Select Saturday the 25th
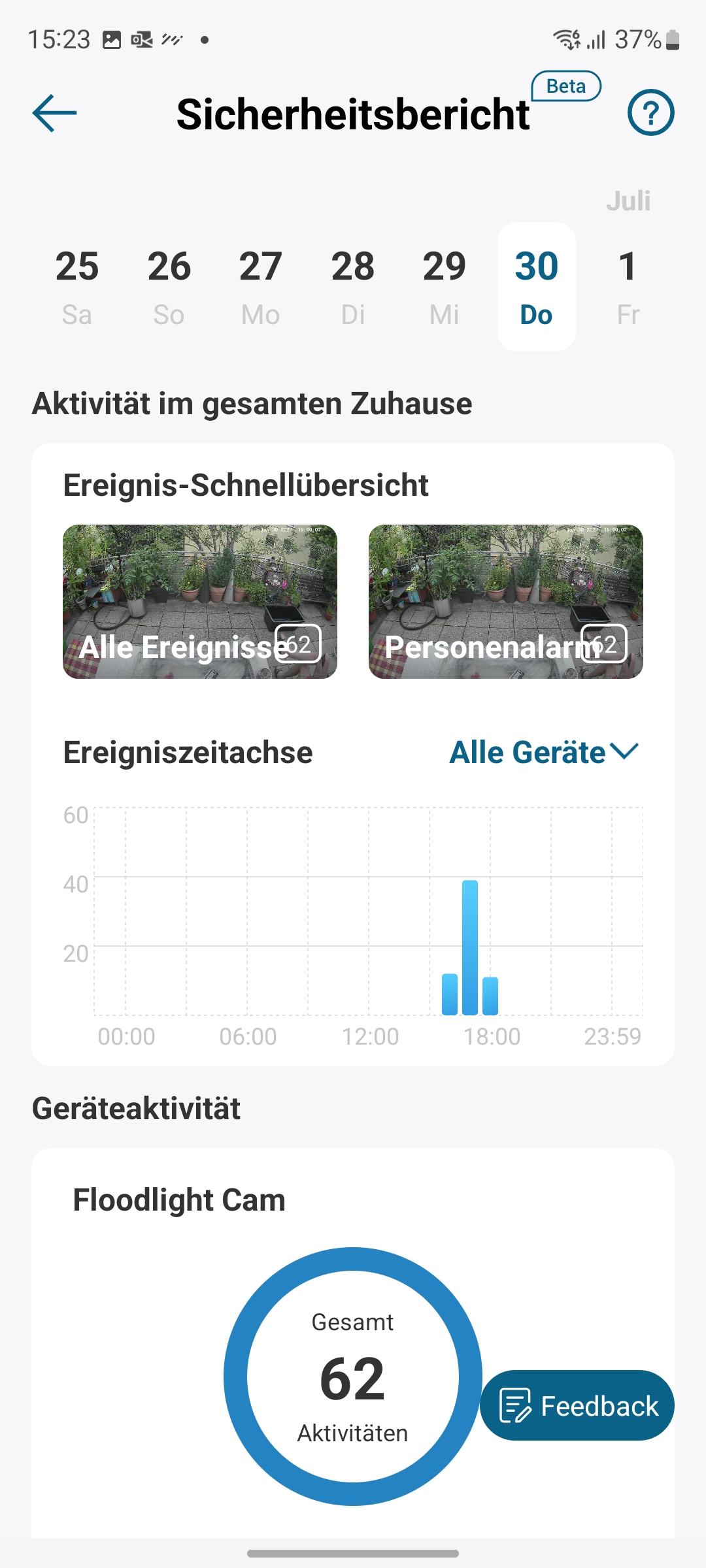706x1568 pixels. click(77, 286)
